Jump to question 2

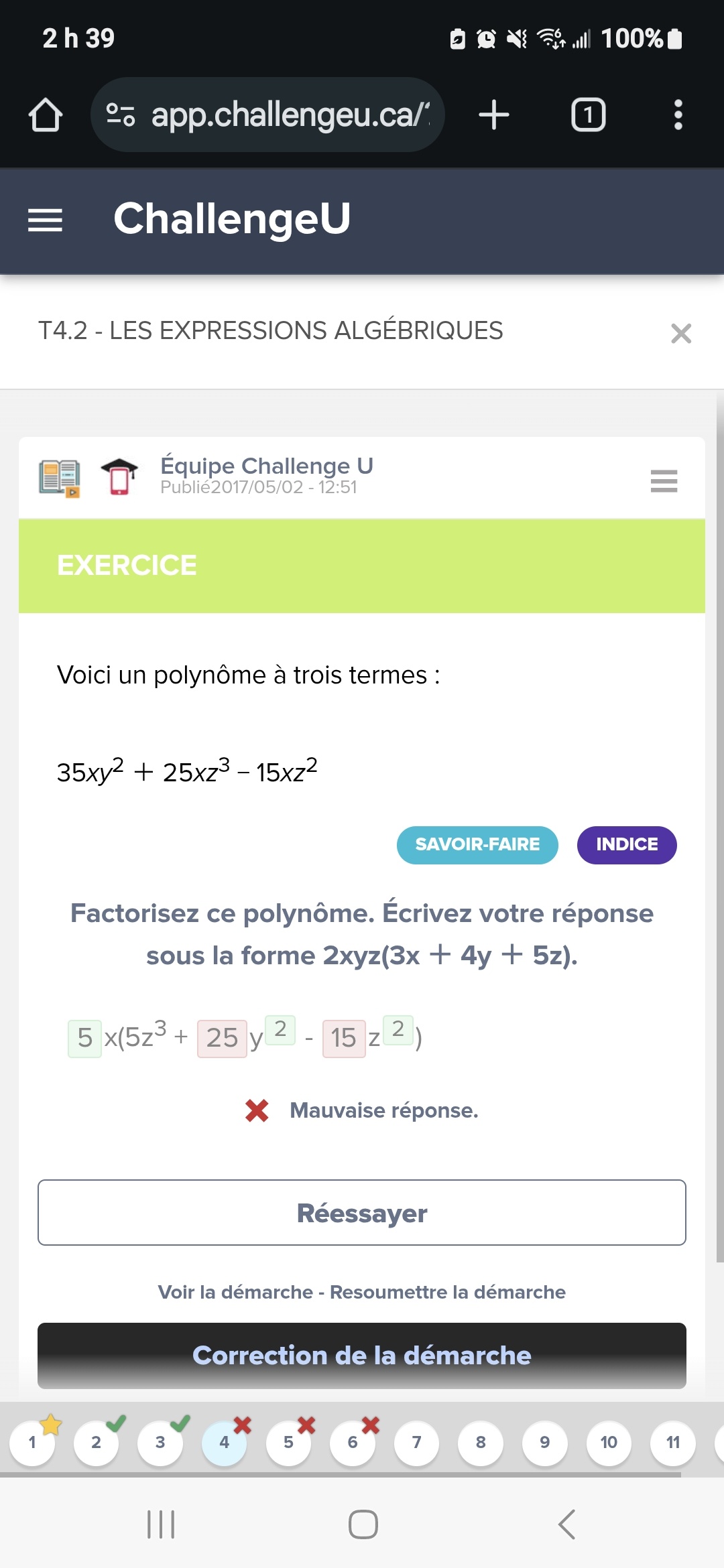click(x=96, y=1443)
